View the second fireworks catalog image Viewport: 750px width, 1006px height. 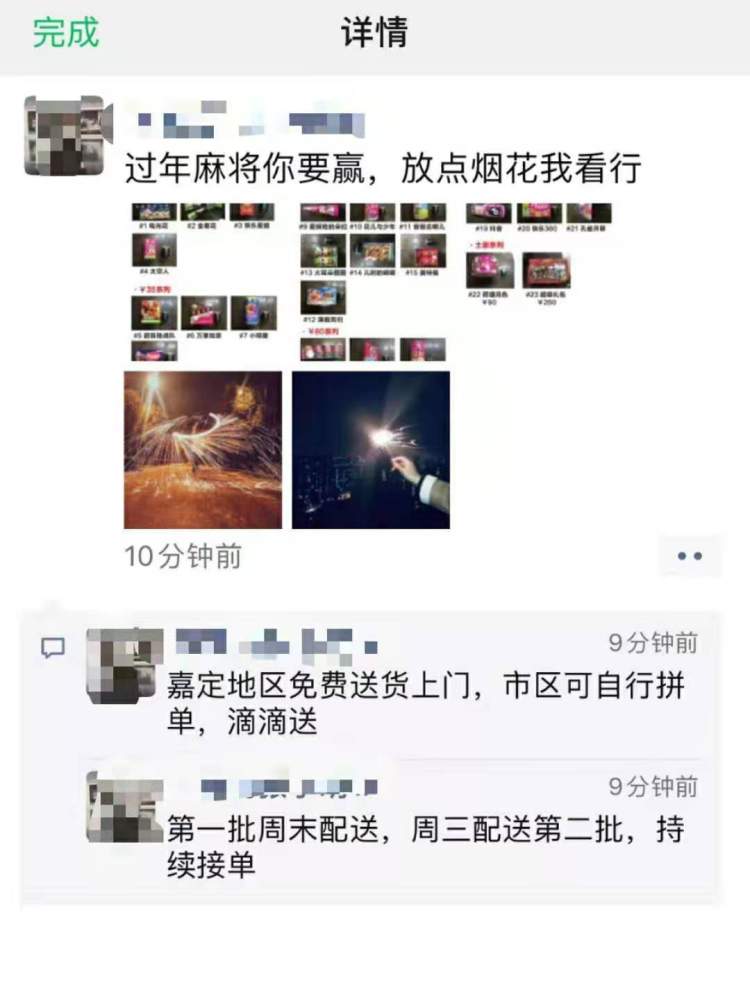tap(371, 282)
